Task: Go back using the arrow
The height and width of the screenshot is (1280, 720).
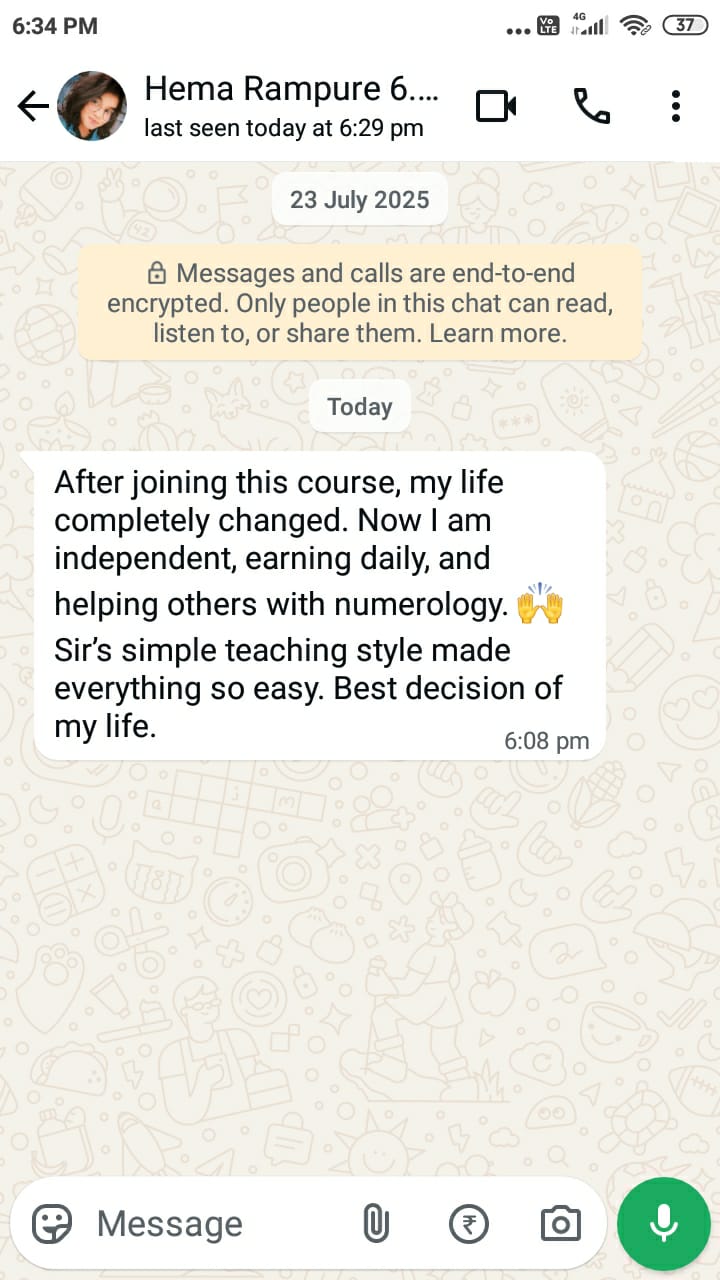Action: (31, 105)
